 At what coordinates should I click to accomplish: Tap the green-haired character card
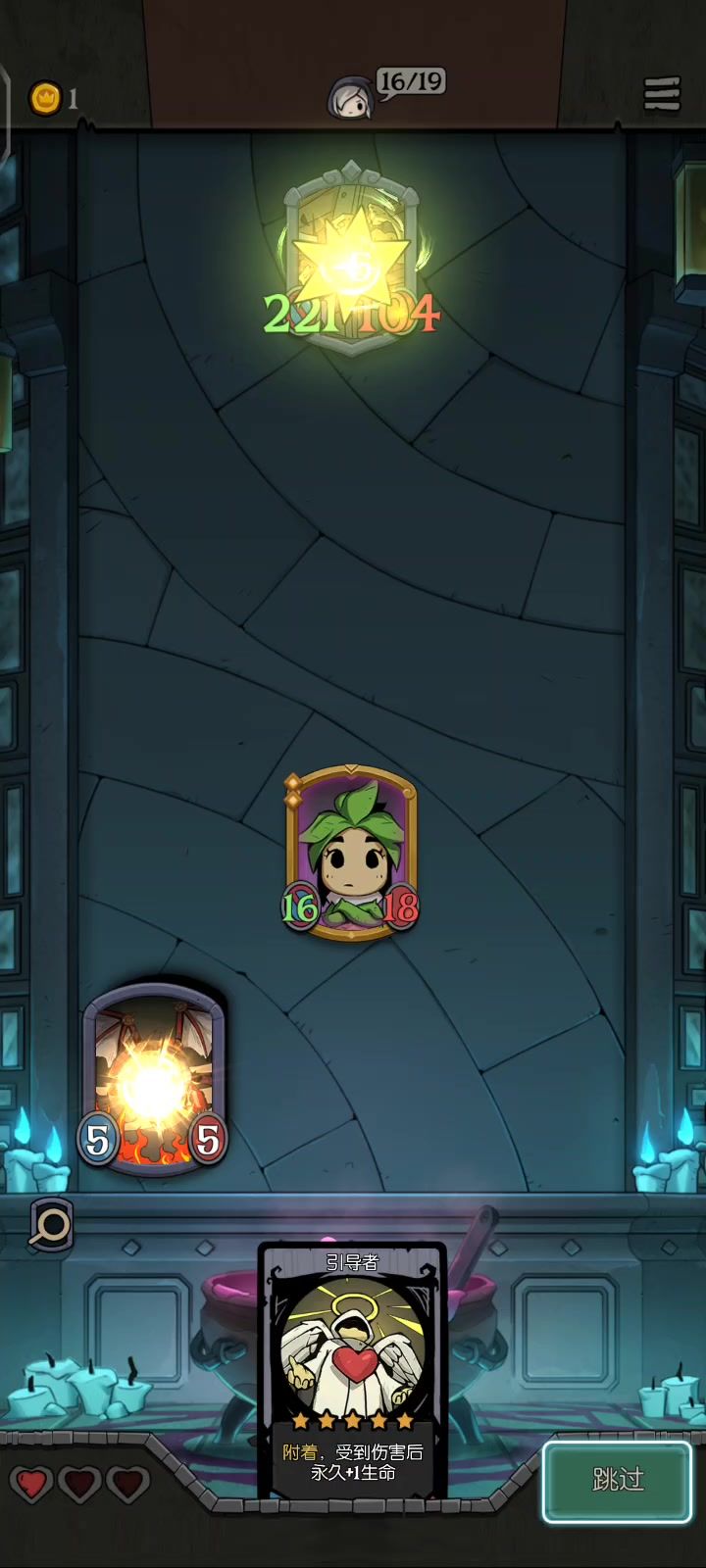pos(352,853)
